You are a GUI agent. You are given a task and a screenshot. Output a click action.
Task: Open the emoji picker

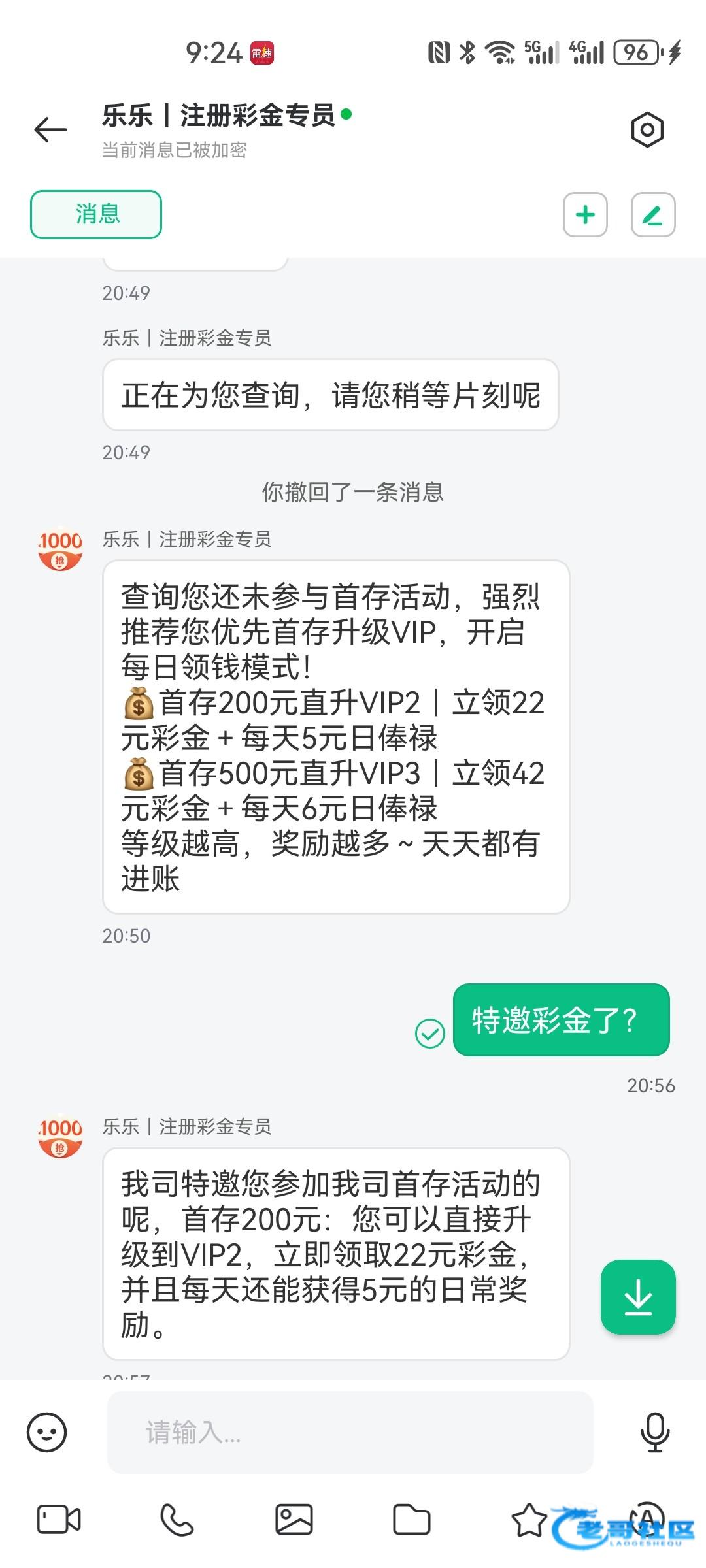pos(47,1433)
